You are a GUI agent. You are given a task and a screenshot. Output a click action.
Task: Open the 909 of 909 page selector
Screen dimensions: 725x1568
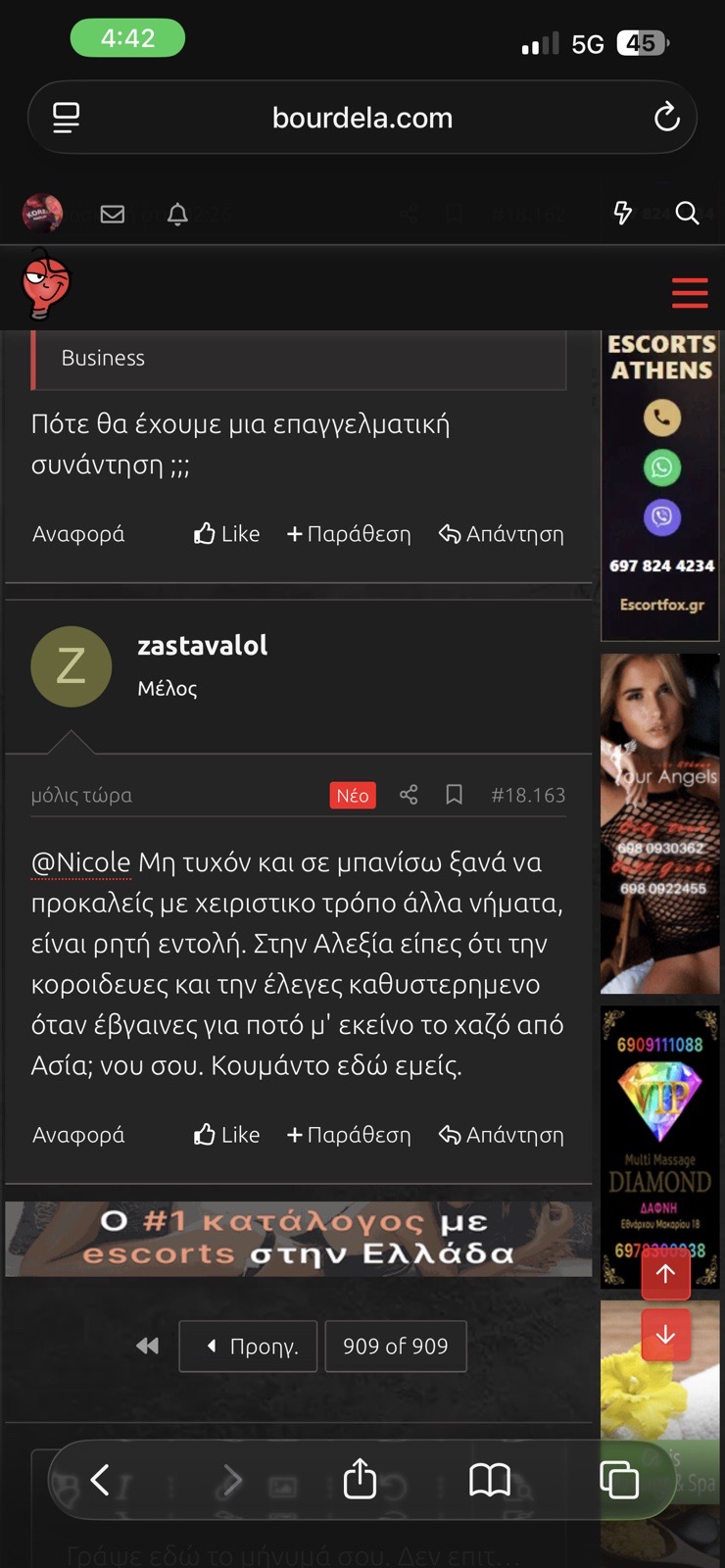click(395, 1347)
